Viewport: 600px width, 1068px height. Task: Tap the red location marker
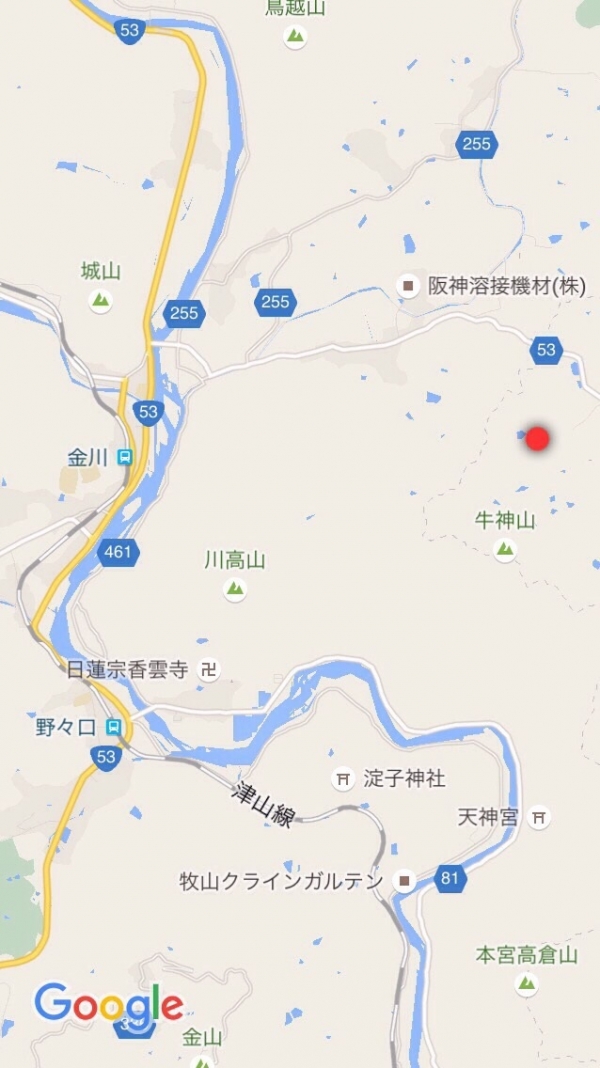(538, 438)
